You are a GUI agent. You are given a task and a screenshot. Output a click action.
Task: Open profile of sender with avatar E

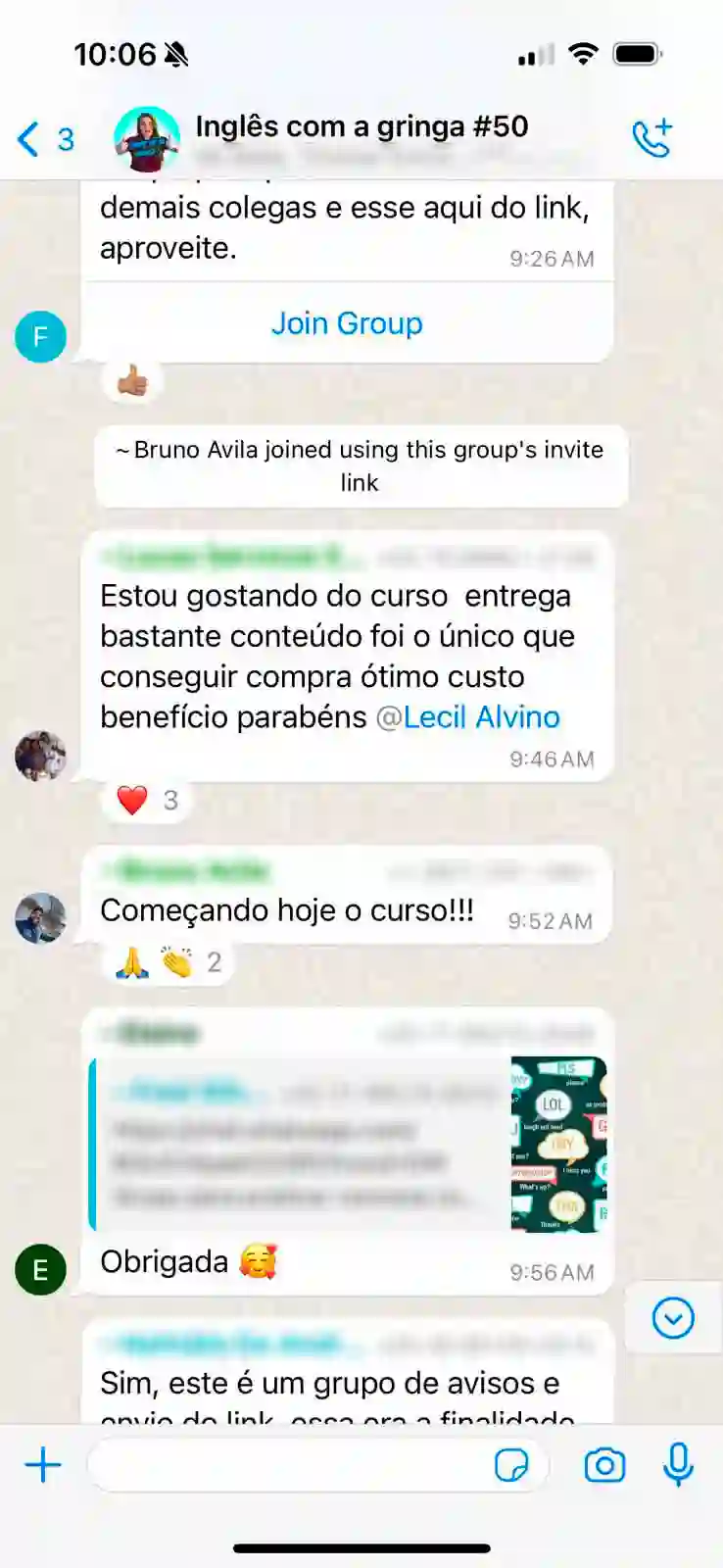coord(40,1270)
